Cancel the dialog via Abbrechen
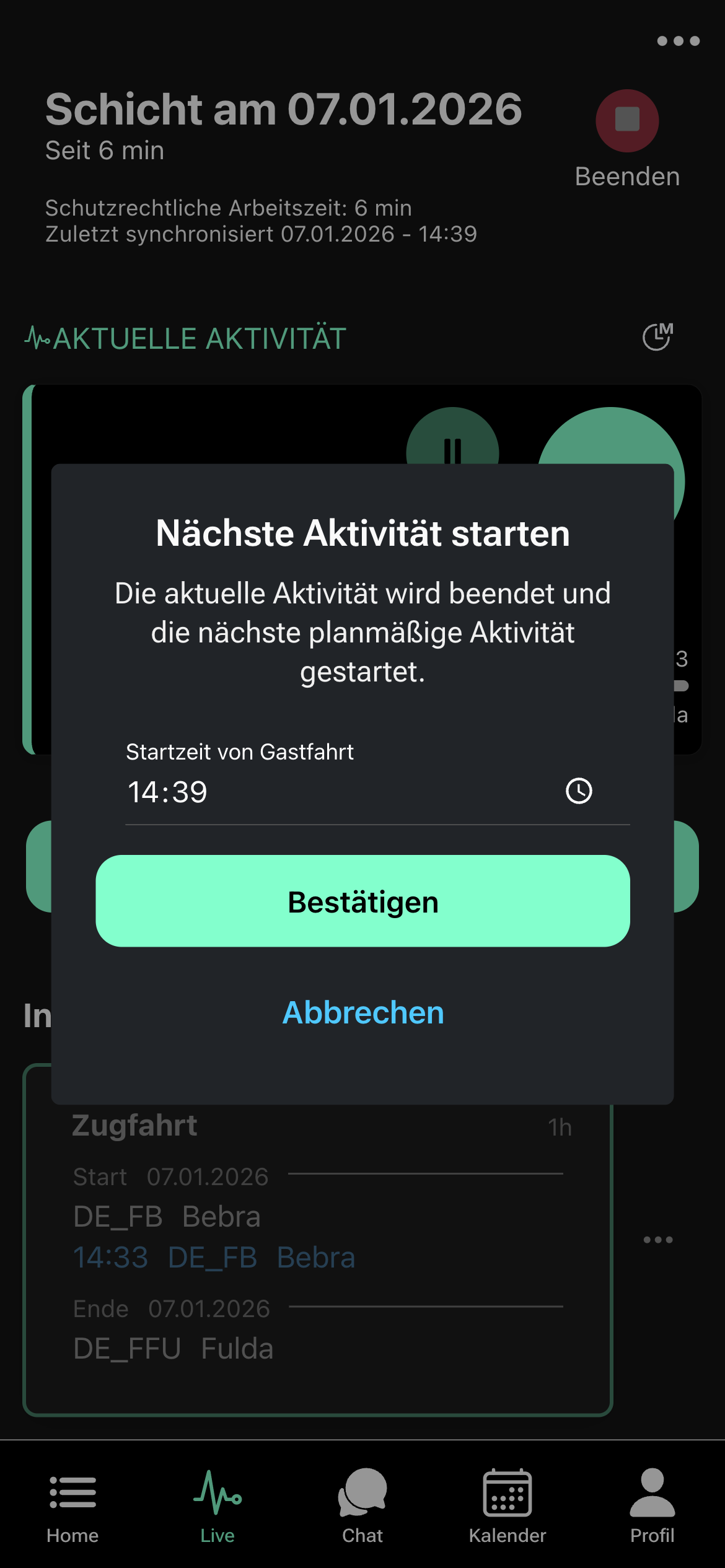Image resolution: width=725 pixels, height=1568 pixels. [x=362, y=1013]
